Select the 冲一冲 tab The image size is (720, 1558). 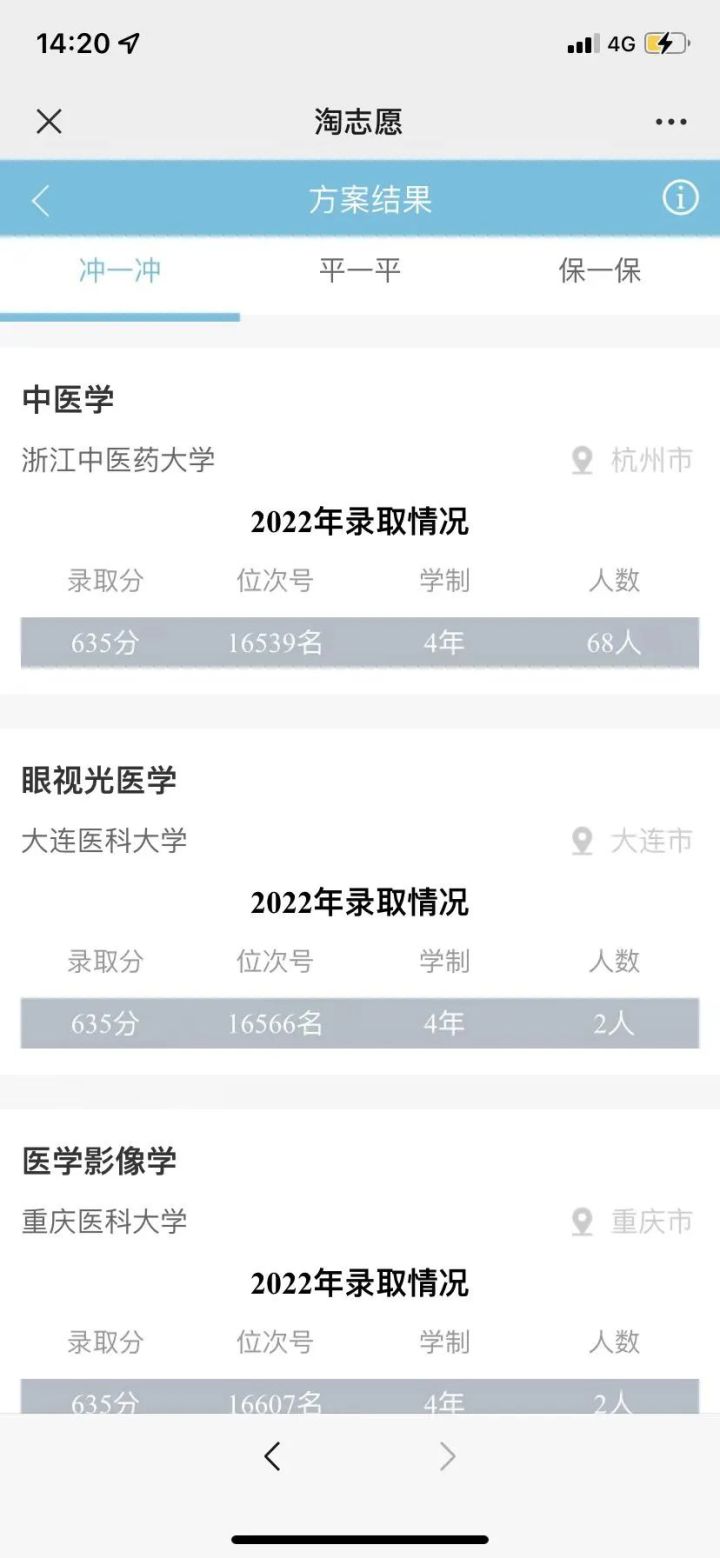120,271
